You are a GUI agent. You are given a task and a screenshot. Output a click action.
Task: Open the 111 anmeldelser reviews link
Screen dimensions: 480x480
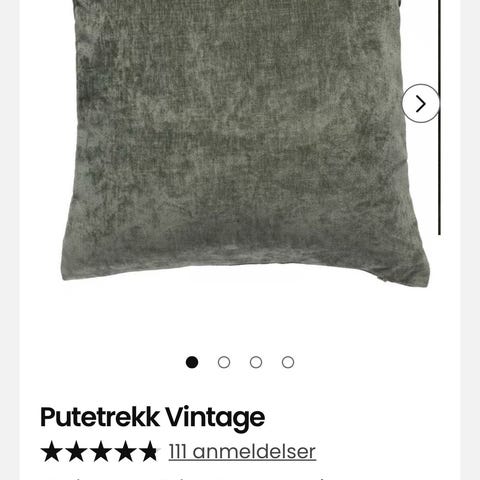coord(242,452)
